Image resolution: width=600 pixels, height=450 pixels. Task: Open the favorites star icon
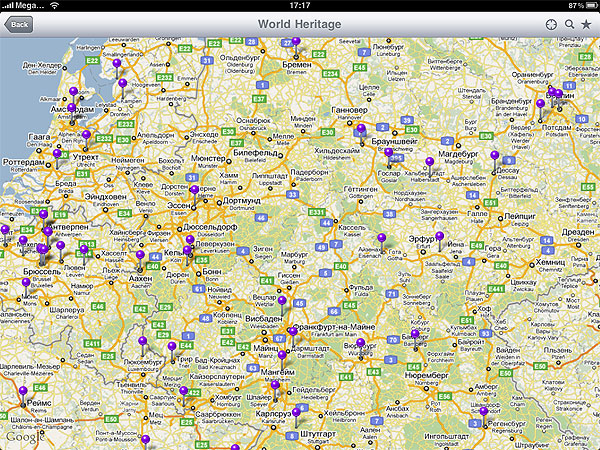pyautogui.click(x=587, y=23)
